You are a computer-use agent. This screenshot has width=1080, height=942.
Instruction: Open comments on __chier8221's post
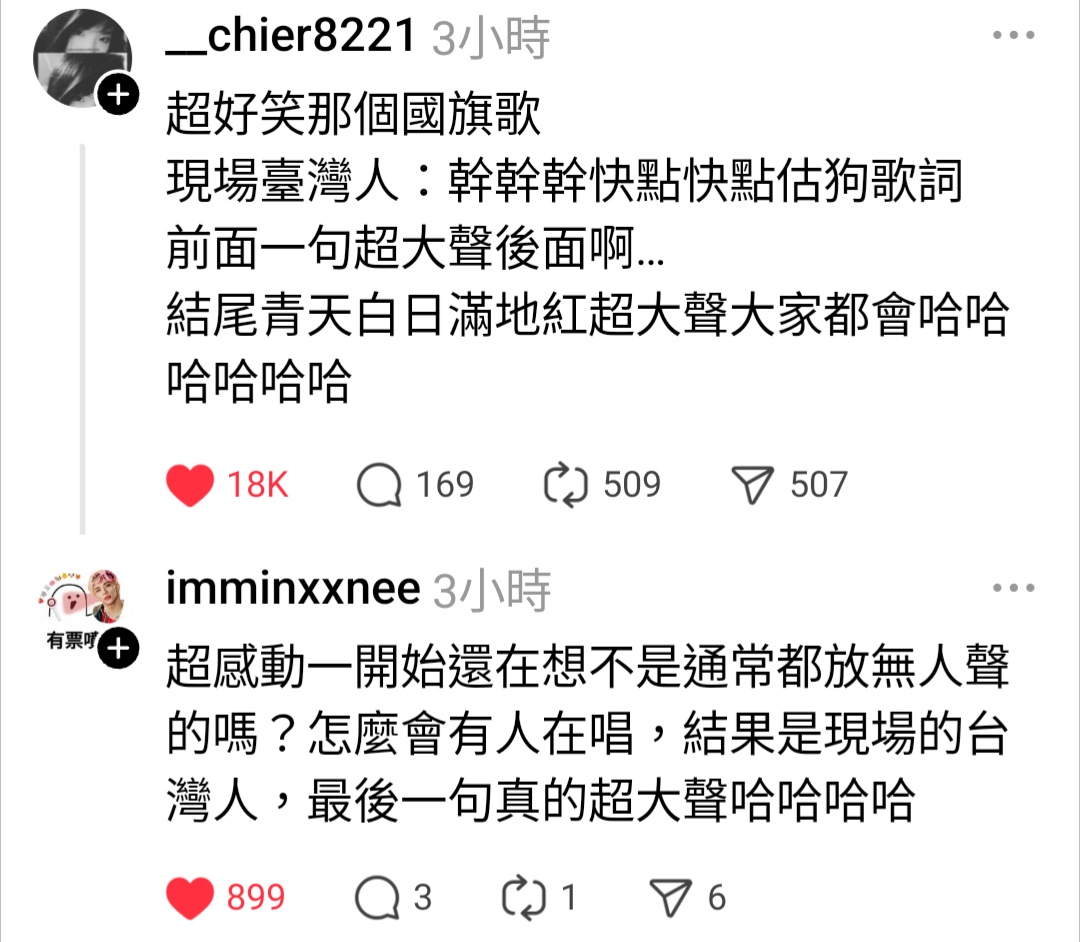[379, 486]
